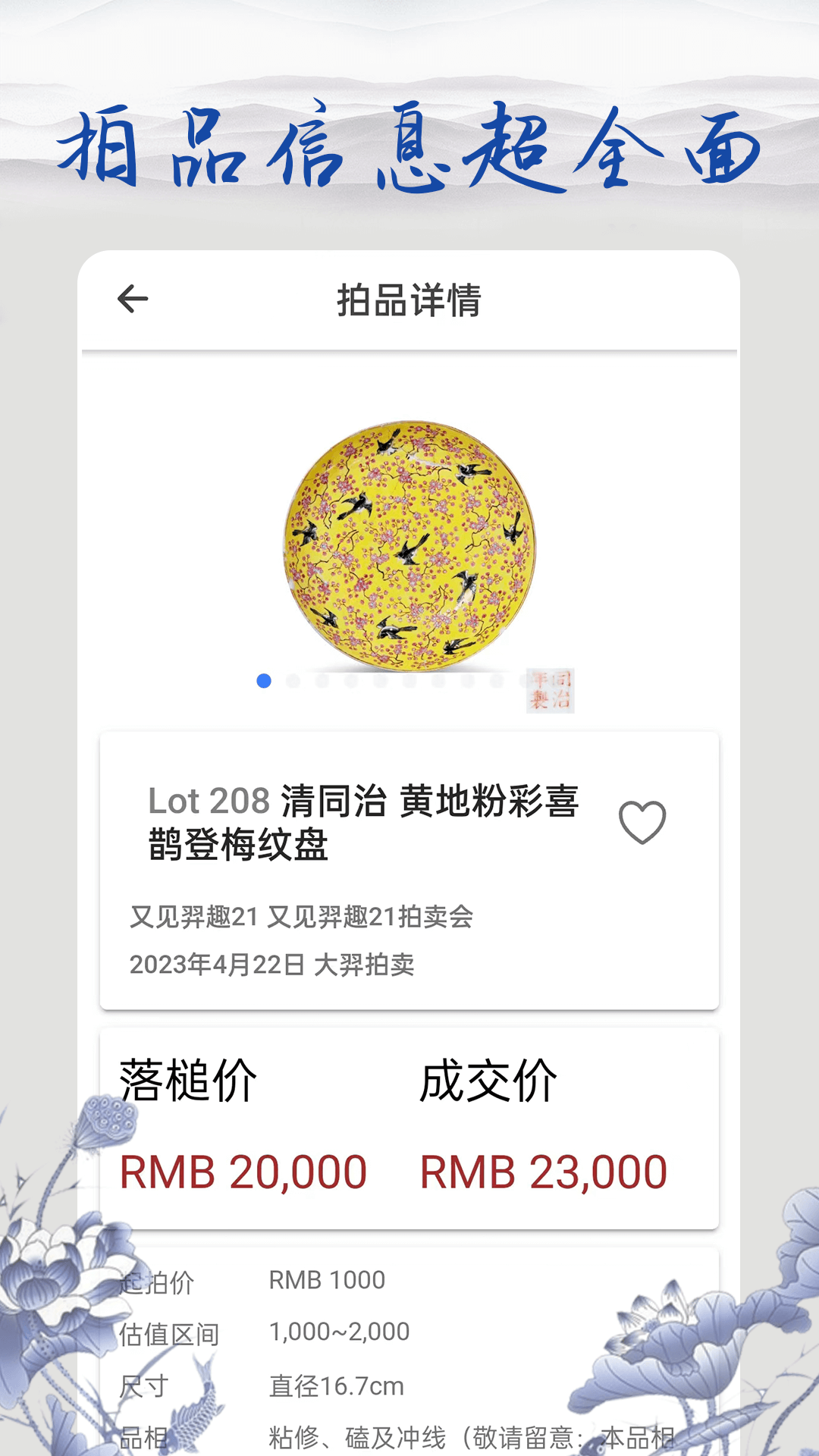Tap the 成交价 transaction price label
Screen dimensions: 819x1456
click(489, 1079)
